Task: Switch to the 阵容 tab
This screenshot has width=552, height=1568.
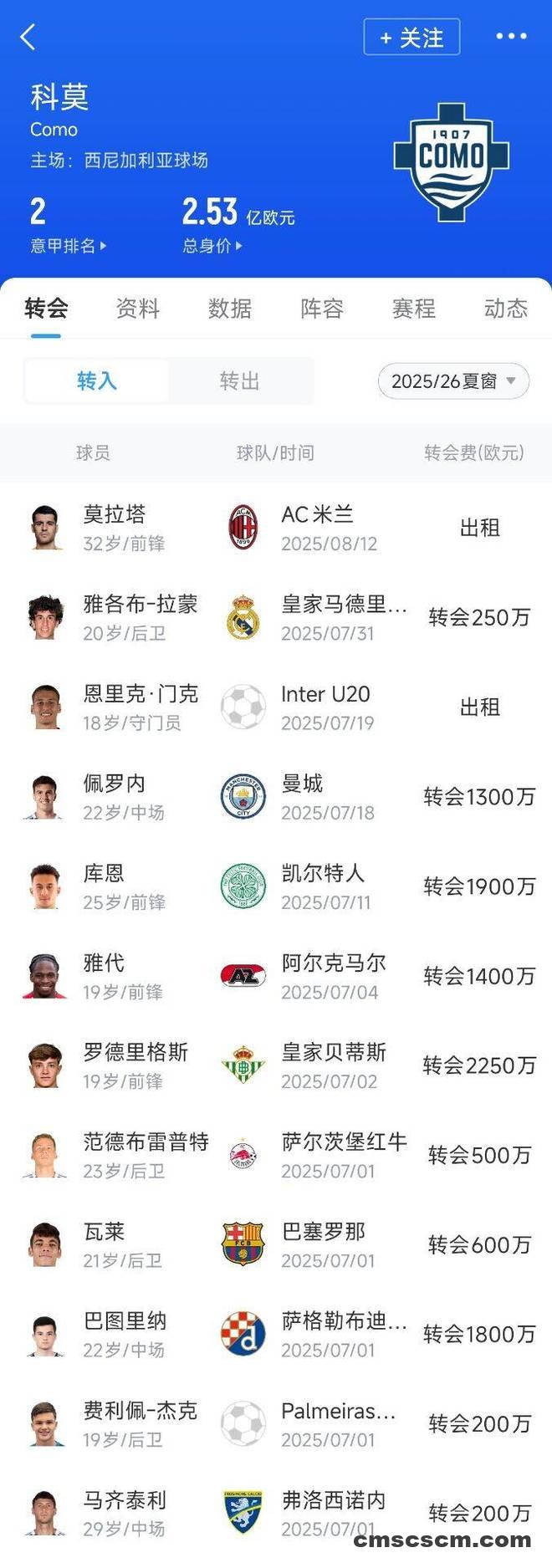Action: click(322, 309)
